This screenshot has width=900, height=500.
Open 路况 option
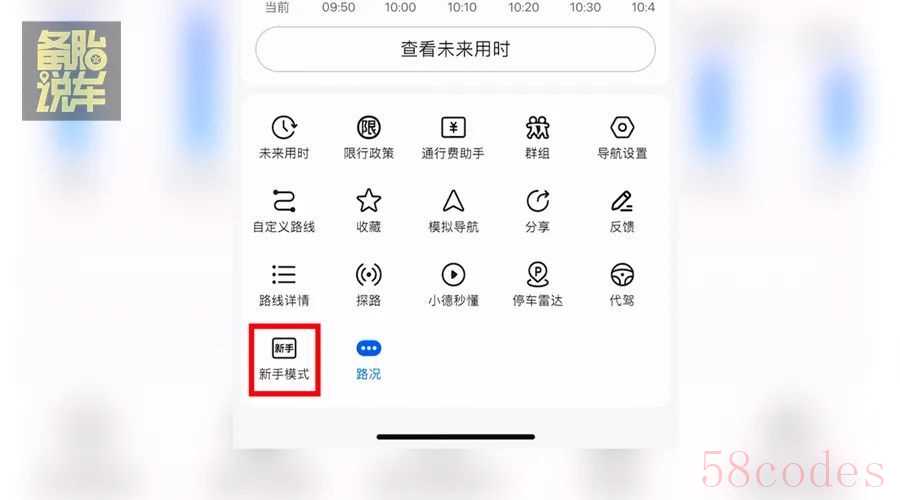[369, 358]
